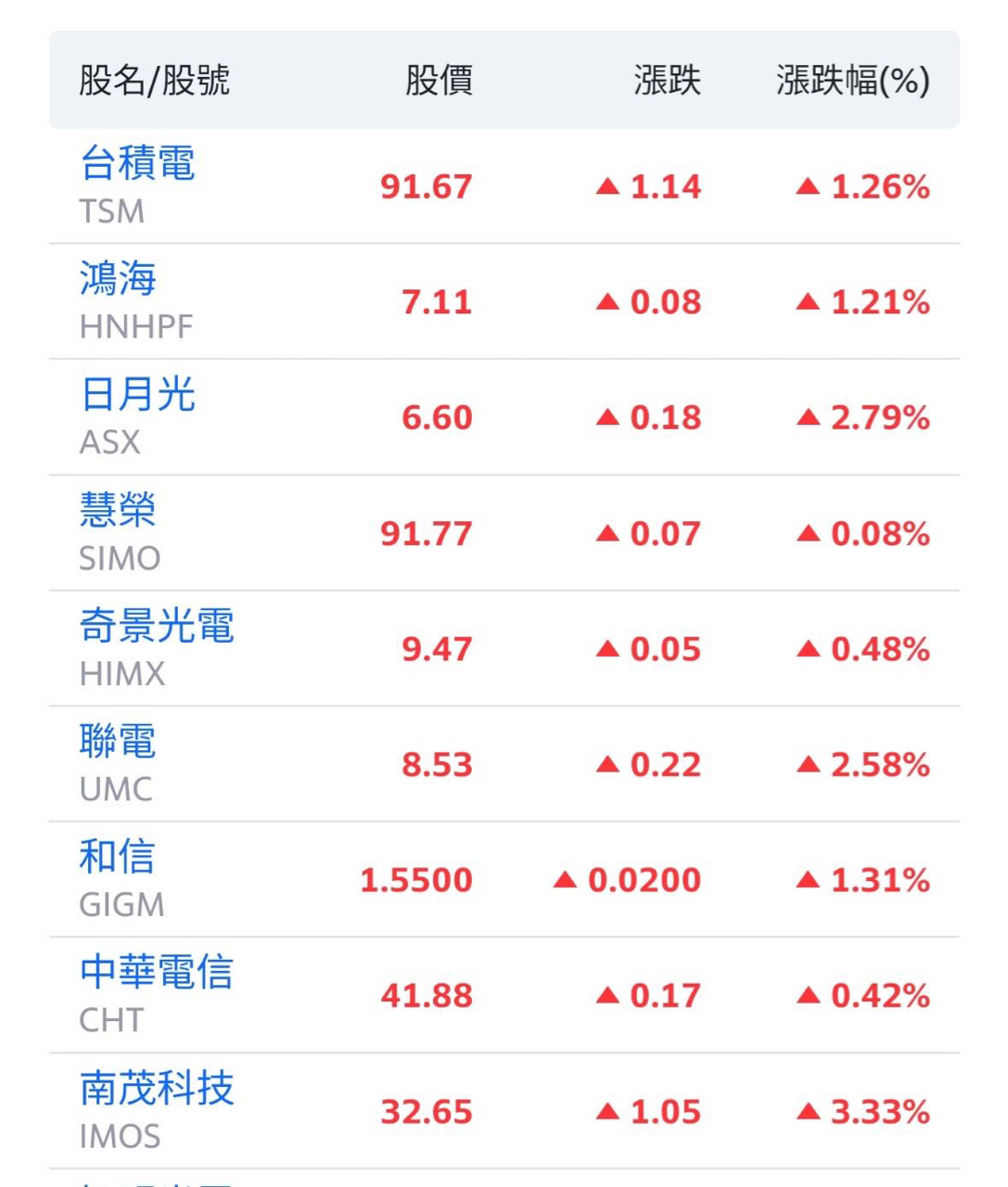The image size is (1008, 1187).
Task: Open the 慧榮 SIMO stock details
Action: click(118, 510)
